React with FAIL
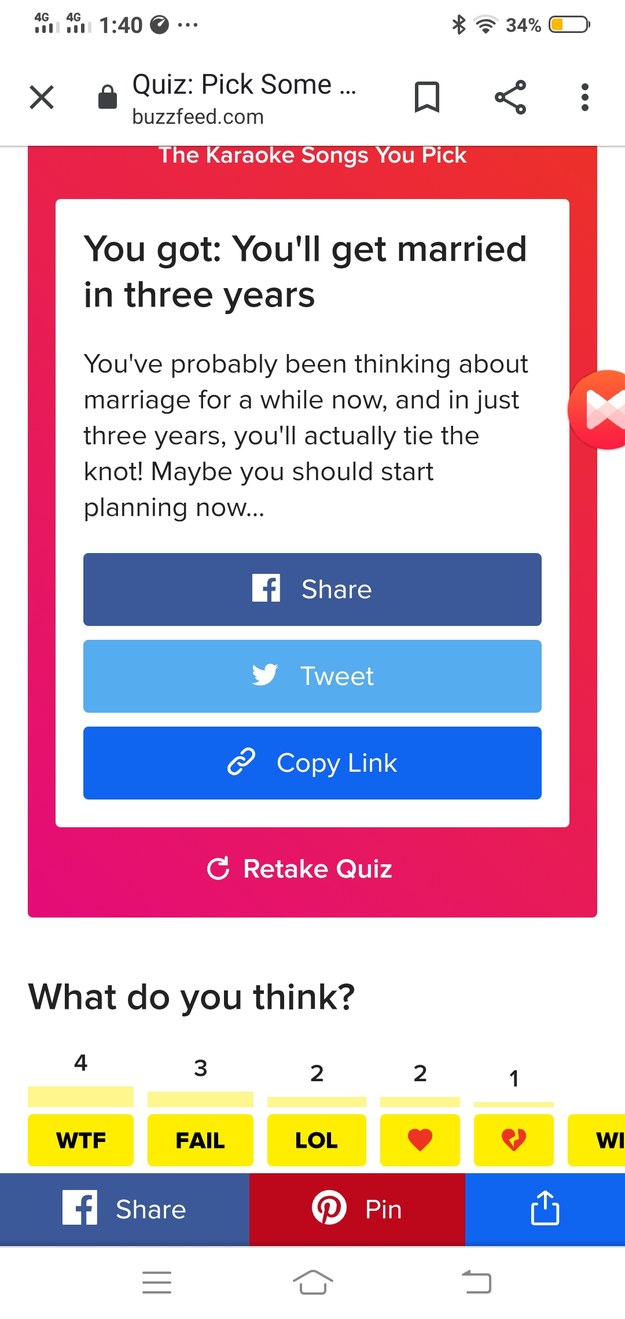625x1319 pixels. (200, 1140)
